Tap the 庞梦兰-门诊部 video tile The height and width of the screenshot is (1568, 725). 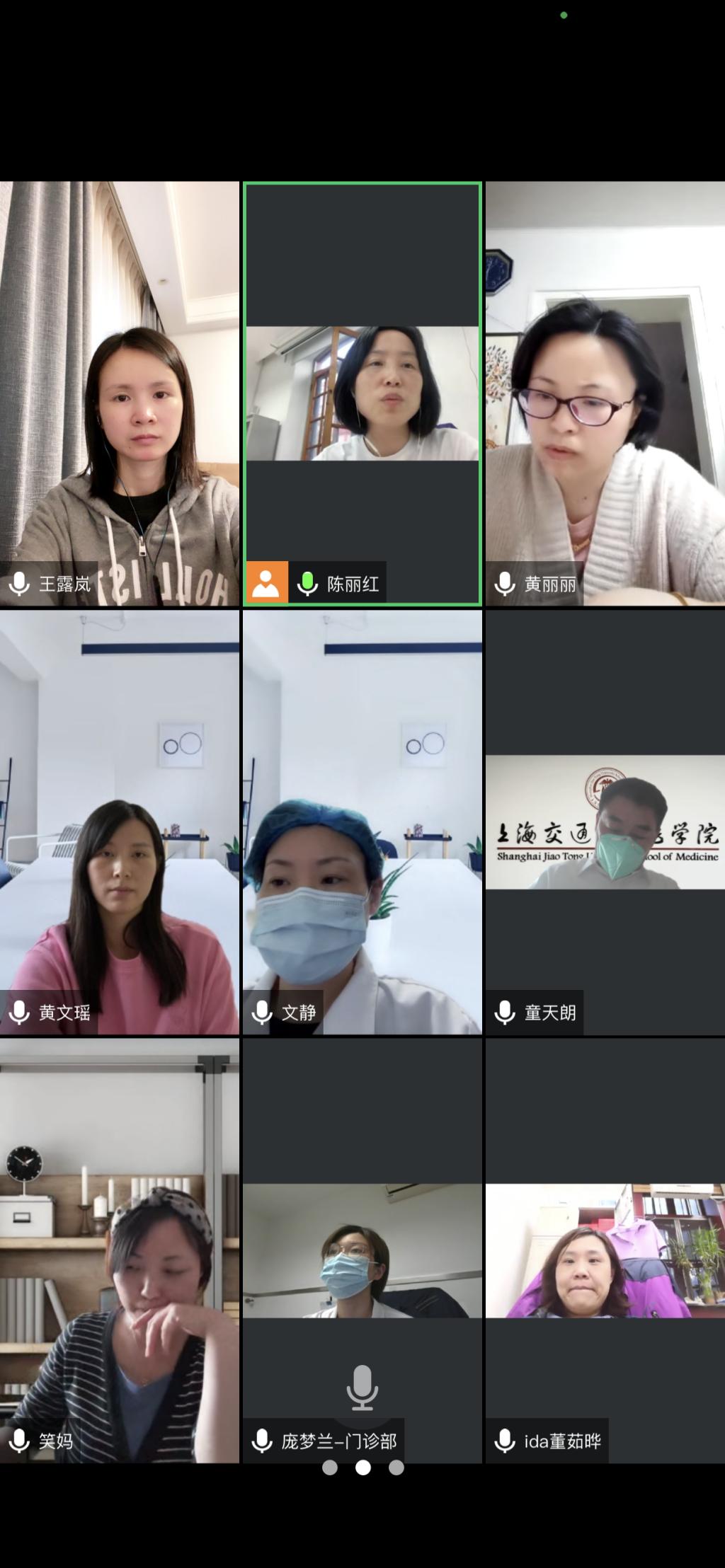click(362, 1250)
